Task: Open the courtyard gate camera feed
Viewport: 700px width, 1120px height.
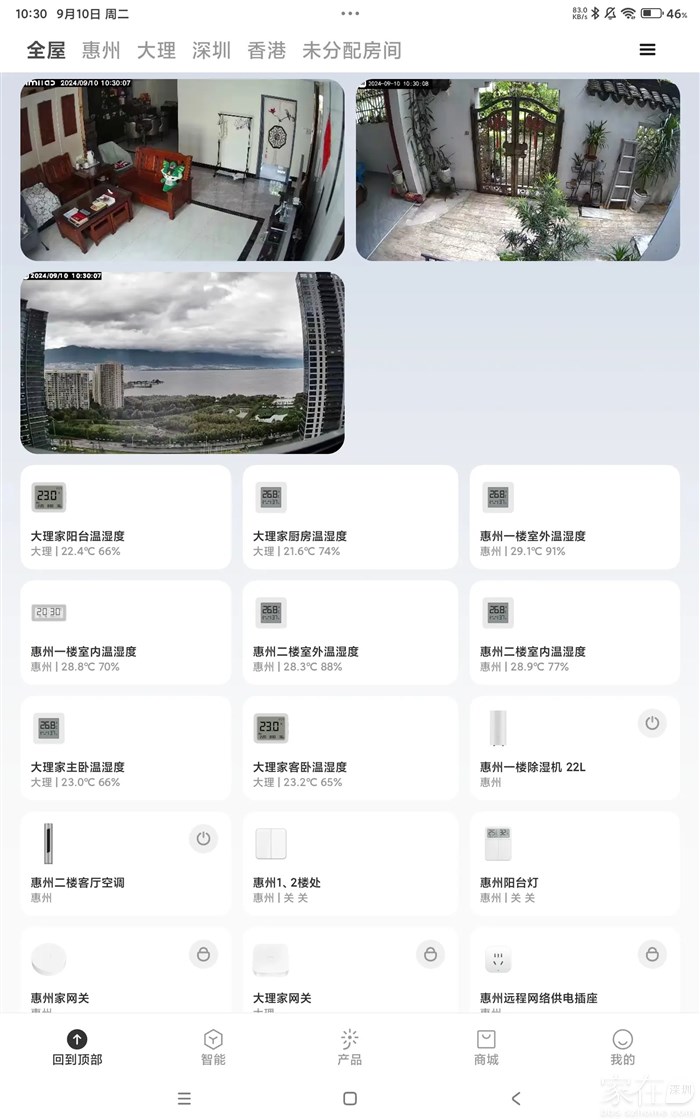Action: click(x=518, y=170)
